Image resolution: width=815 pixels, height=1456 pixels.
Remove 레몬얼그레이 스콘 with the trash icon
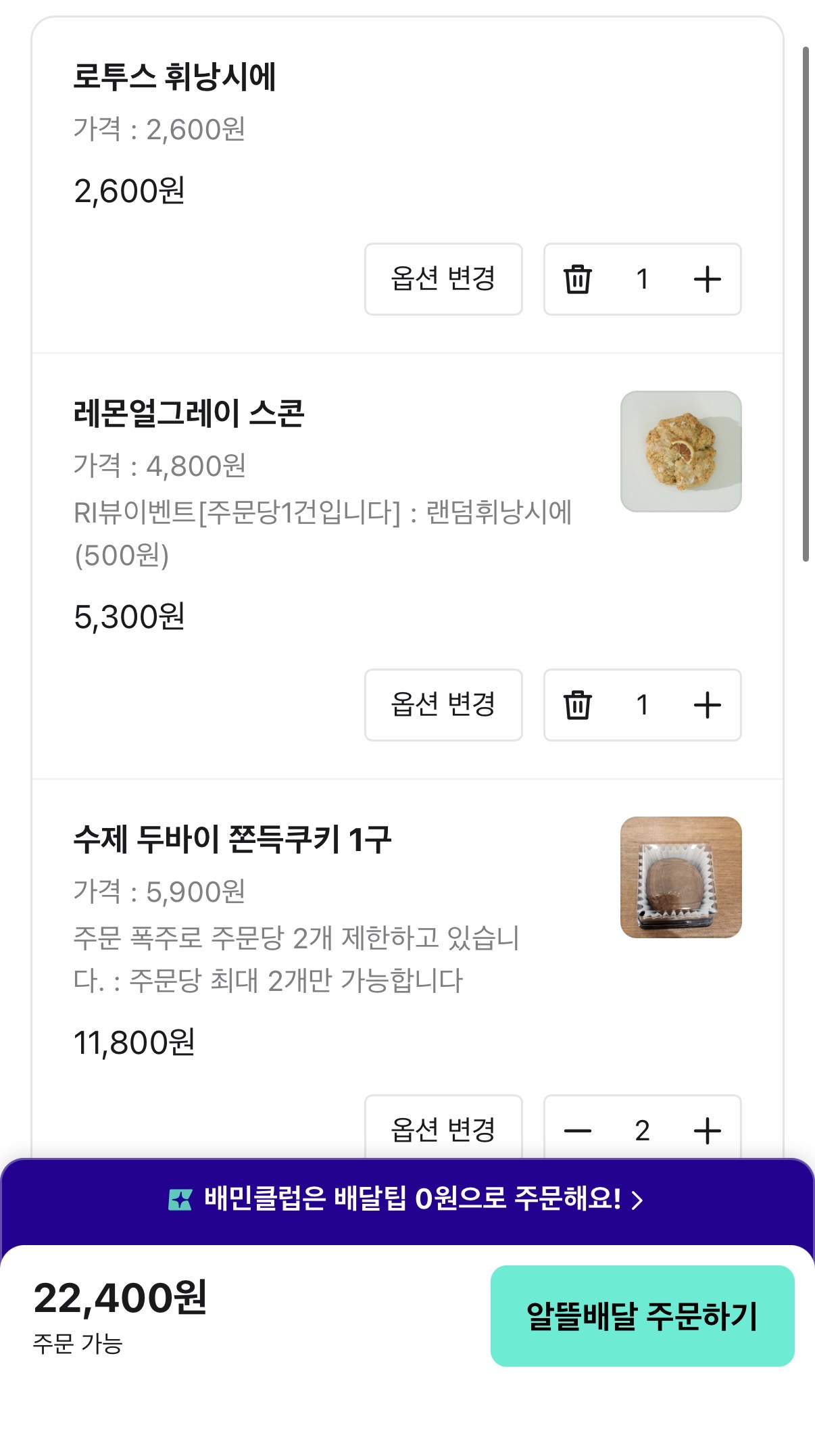(578, 705)
